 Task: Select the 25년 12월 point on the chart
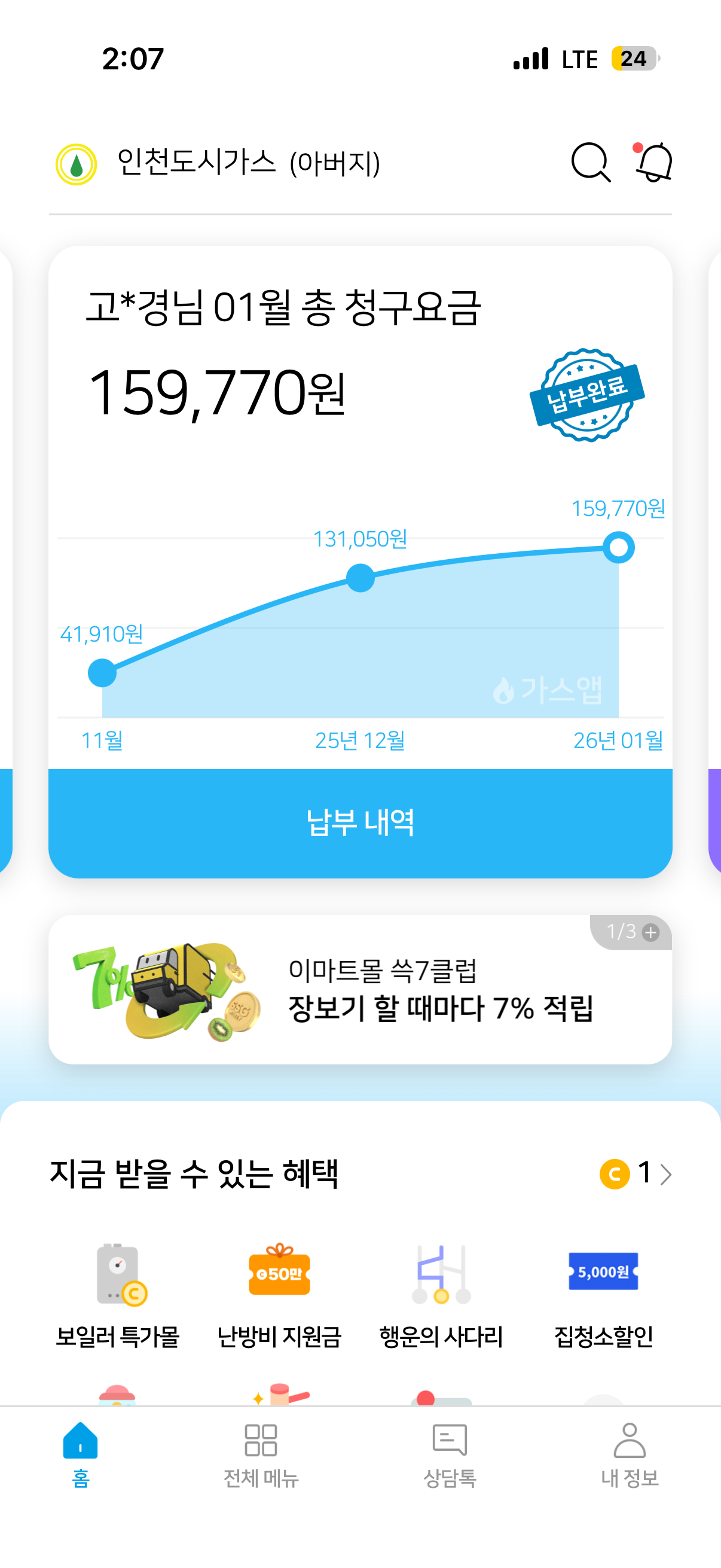pyautogui.click(x=360, y=578)
